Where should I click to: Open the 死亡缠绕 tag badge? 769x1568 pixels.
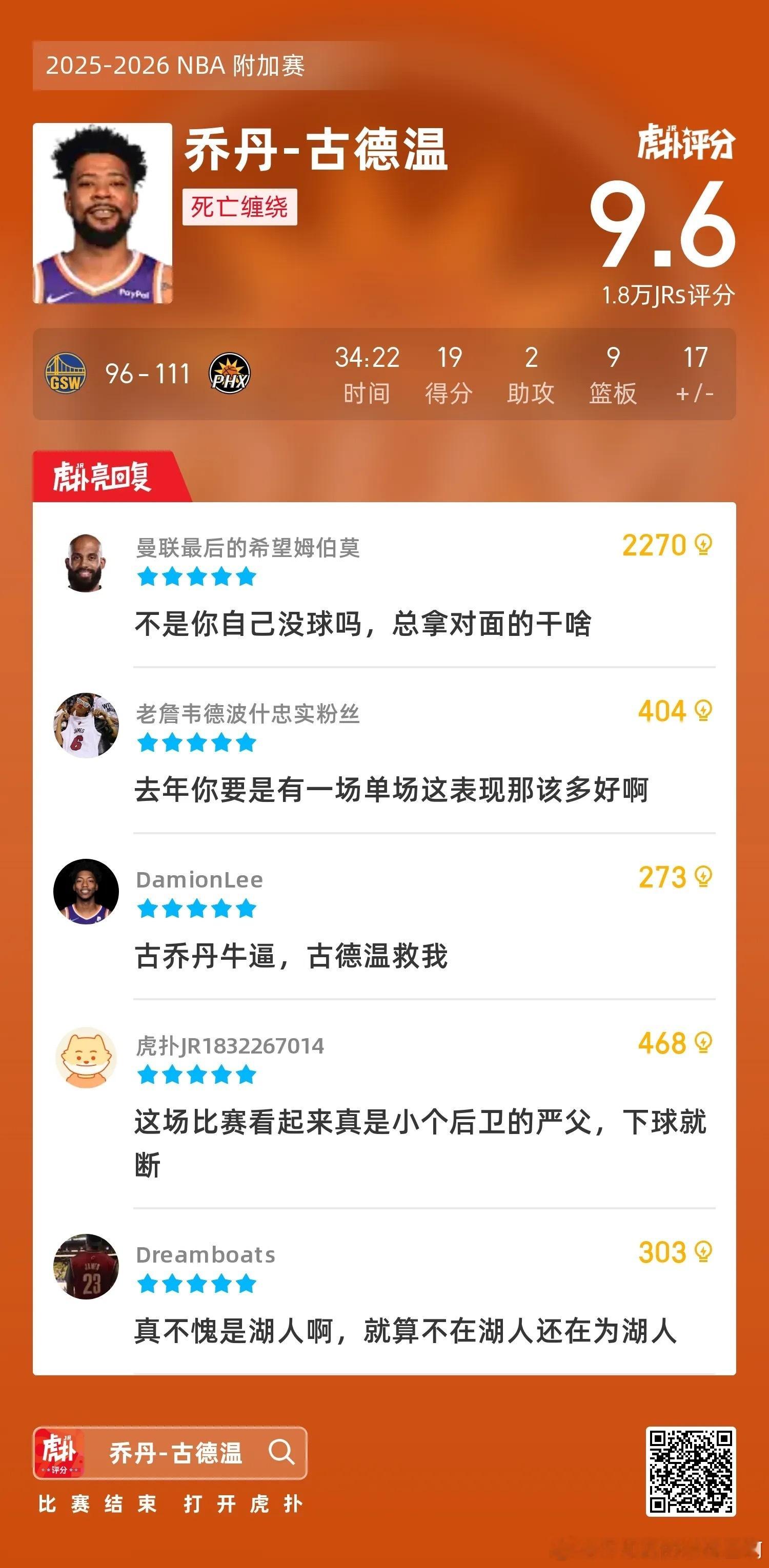(x=240, y=206)
